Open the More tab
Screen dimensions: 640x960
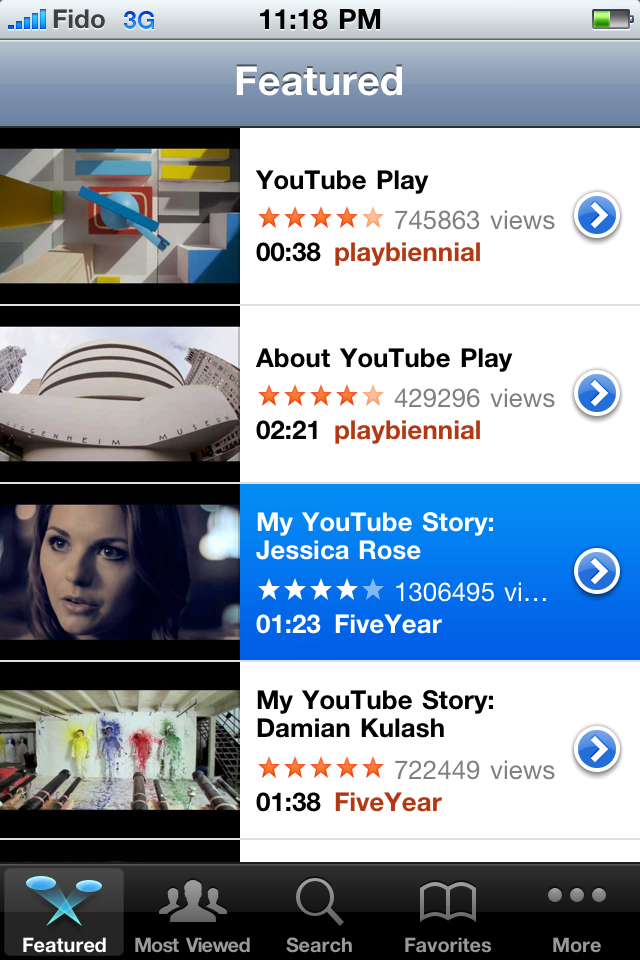[x=576, y=912]
